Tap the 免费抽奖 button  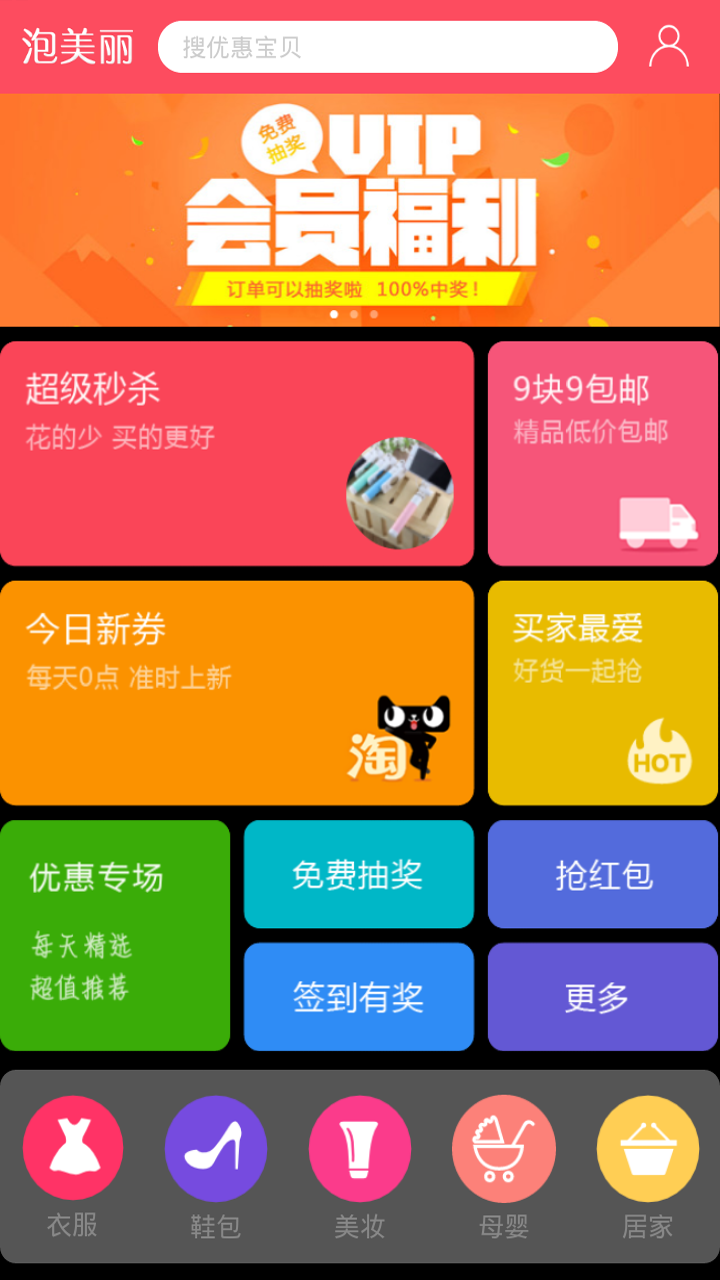tap(359, 874)
